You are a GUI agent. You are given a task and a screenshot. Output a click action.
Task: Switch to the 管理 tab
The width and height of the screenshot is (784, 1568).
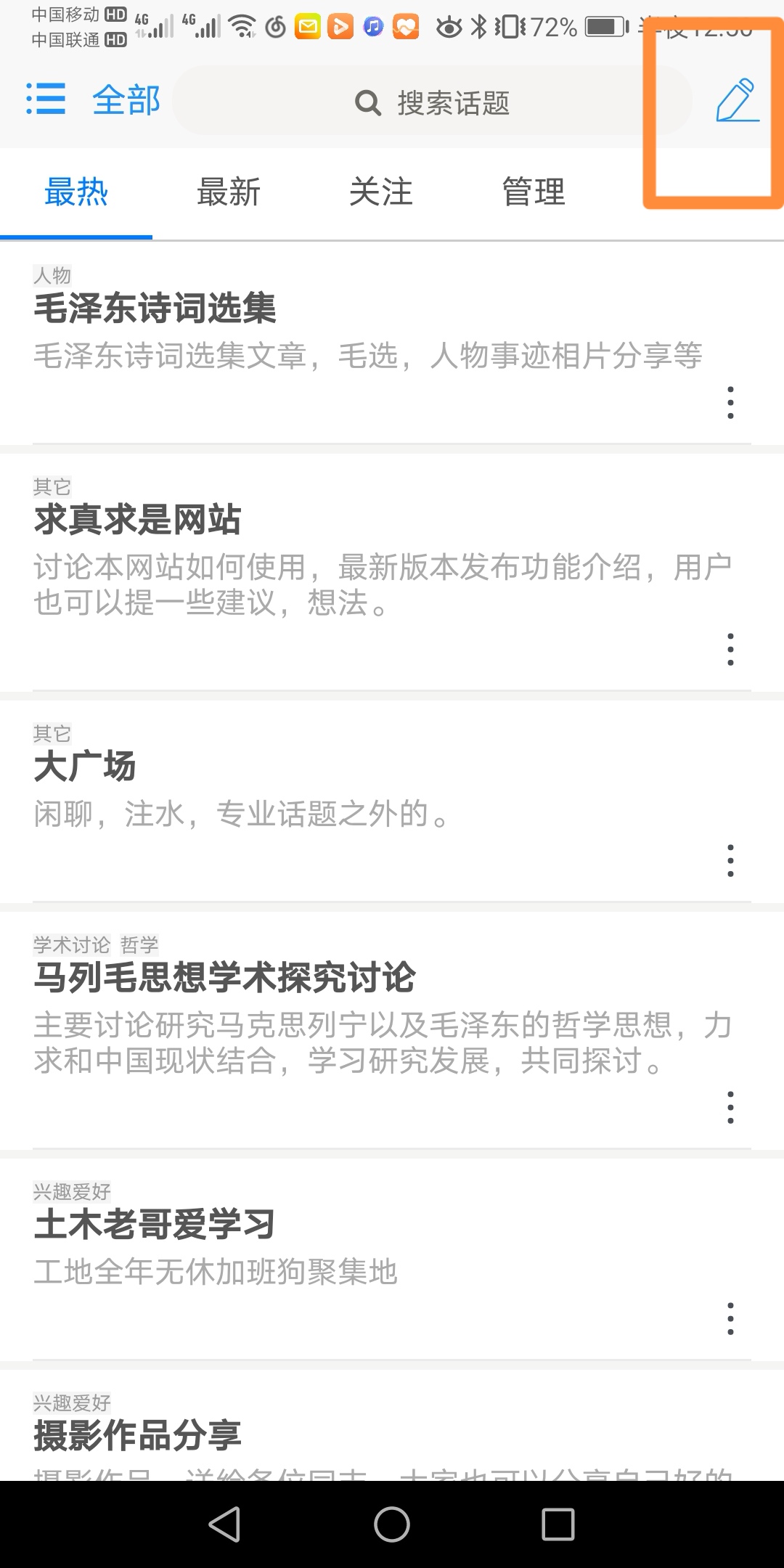tap(532, 192)
